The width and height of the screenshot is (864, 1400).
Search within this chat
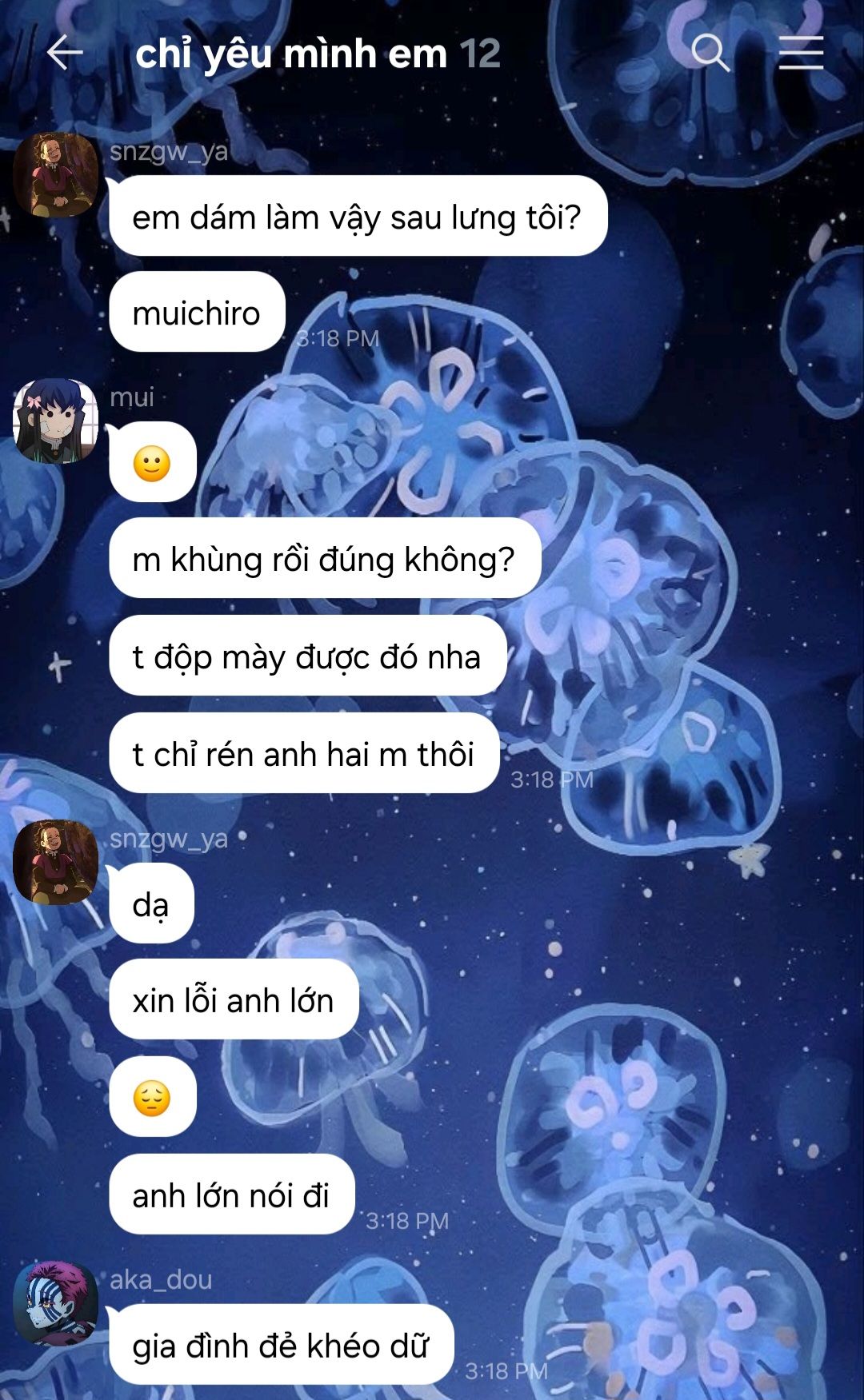click(710, 54)
